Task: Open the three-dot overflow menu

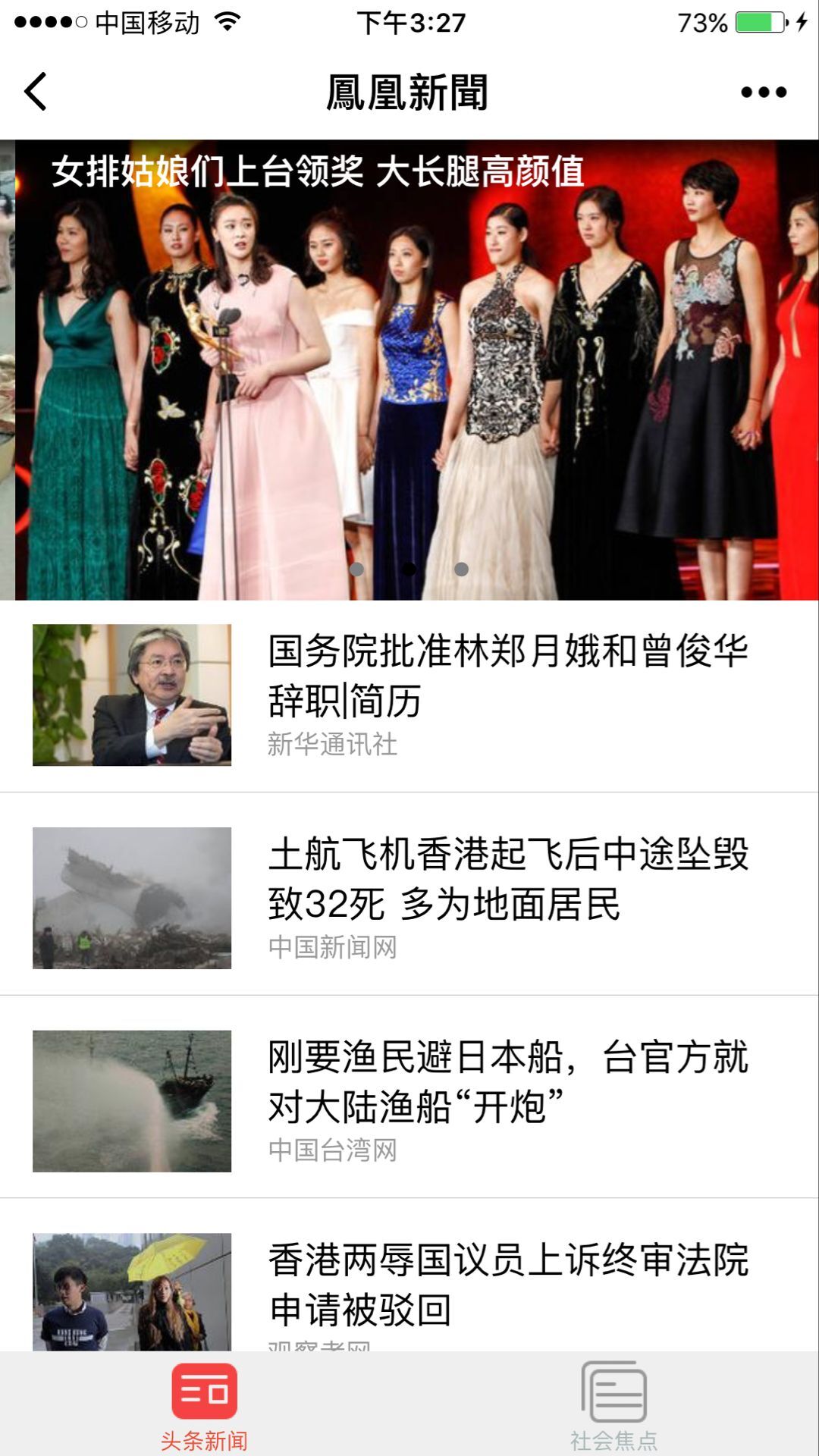Action: (x=764, y=92)
